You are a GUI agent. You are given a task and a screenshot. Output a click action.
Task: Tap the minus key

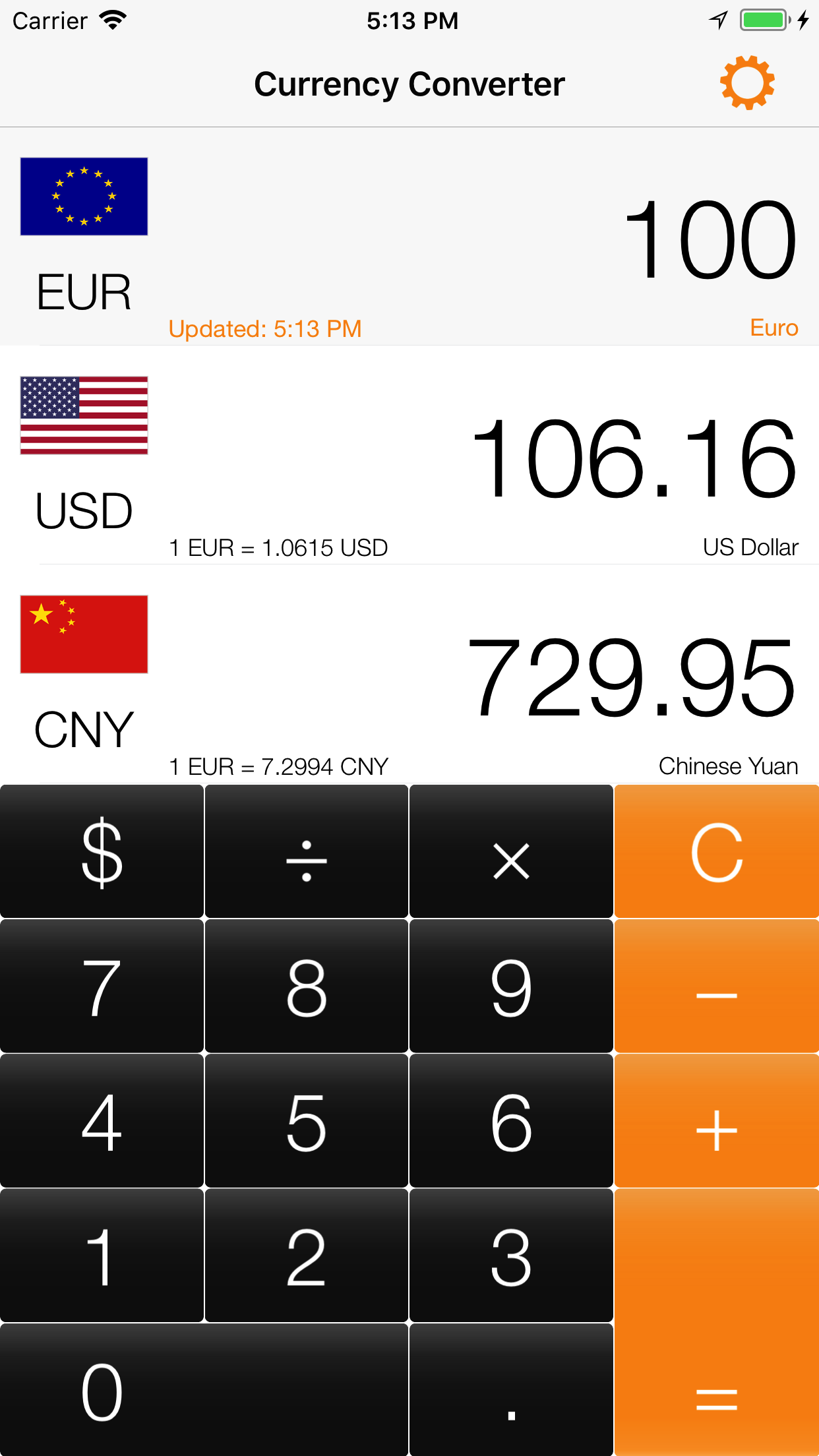(717, 986)
